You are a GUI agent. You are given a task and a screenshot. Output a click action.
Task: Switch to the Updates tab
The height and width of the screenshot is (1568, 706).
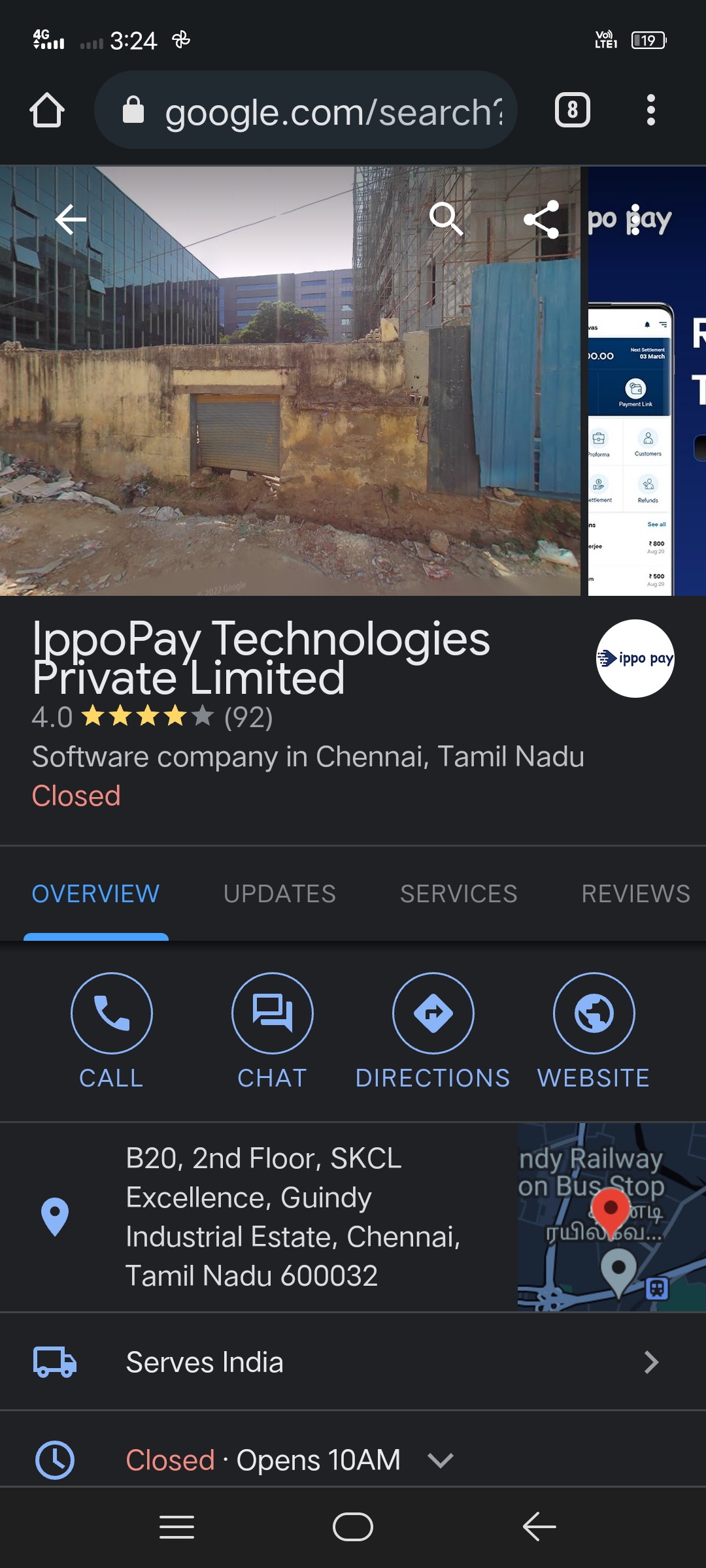click(x=279, y=894)
